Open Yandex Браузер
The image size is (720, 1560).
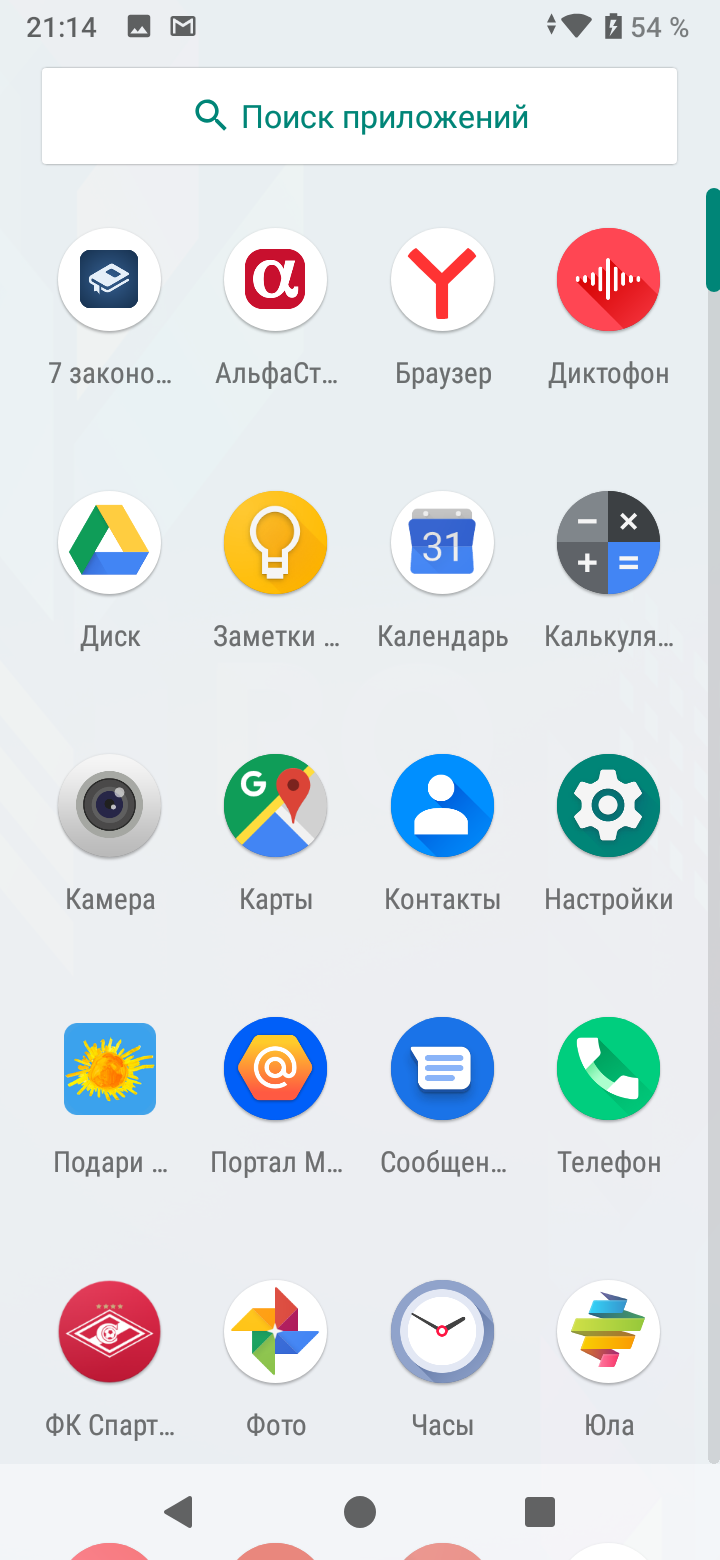point(442,280)
